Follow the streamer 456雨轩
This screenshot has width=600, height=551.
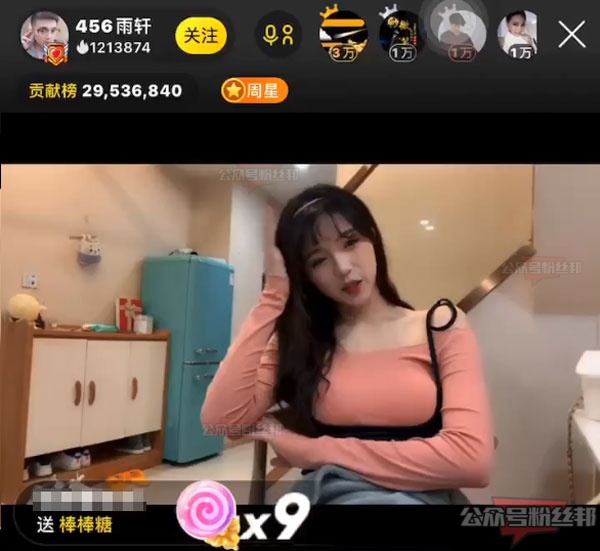[x=200, y=36]
